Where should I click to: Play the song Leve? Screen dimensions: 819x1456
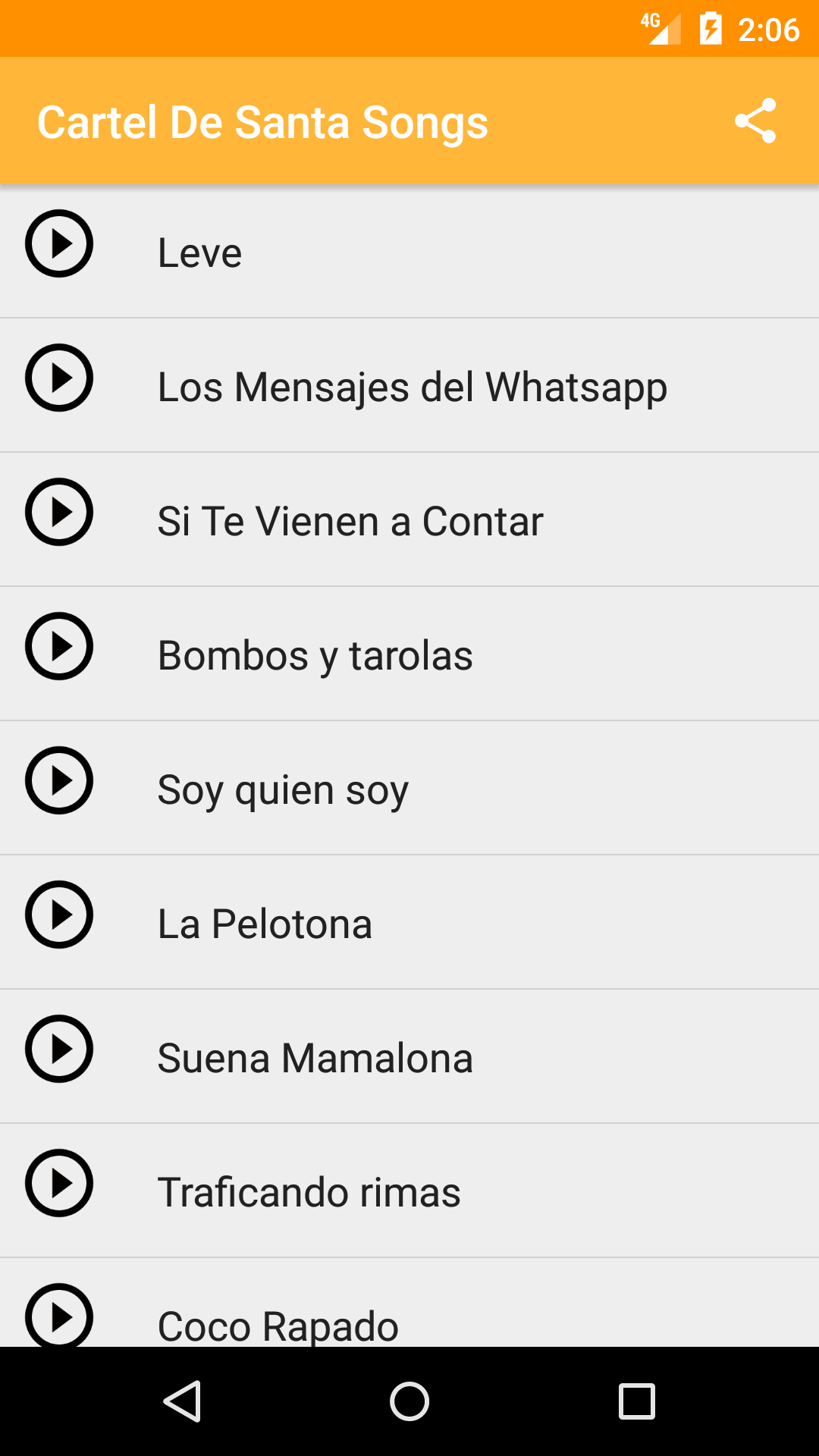tap(59, 244)
